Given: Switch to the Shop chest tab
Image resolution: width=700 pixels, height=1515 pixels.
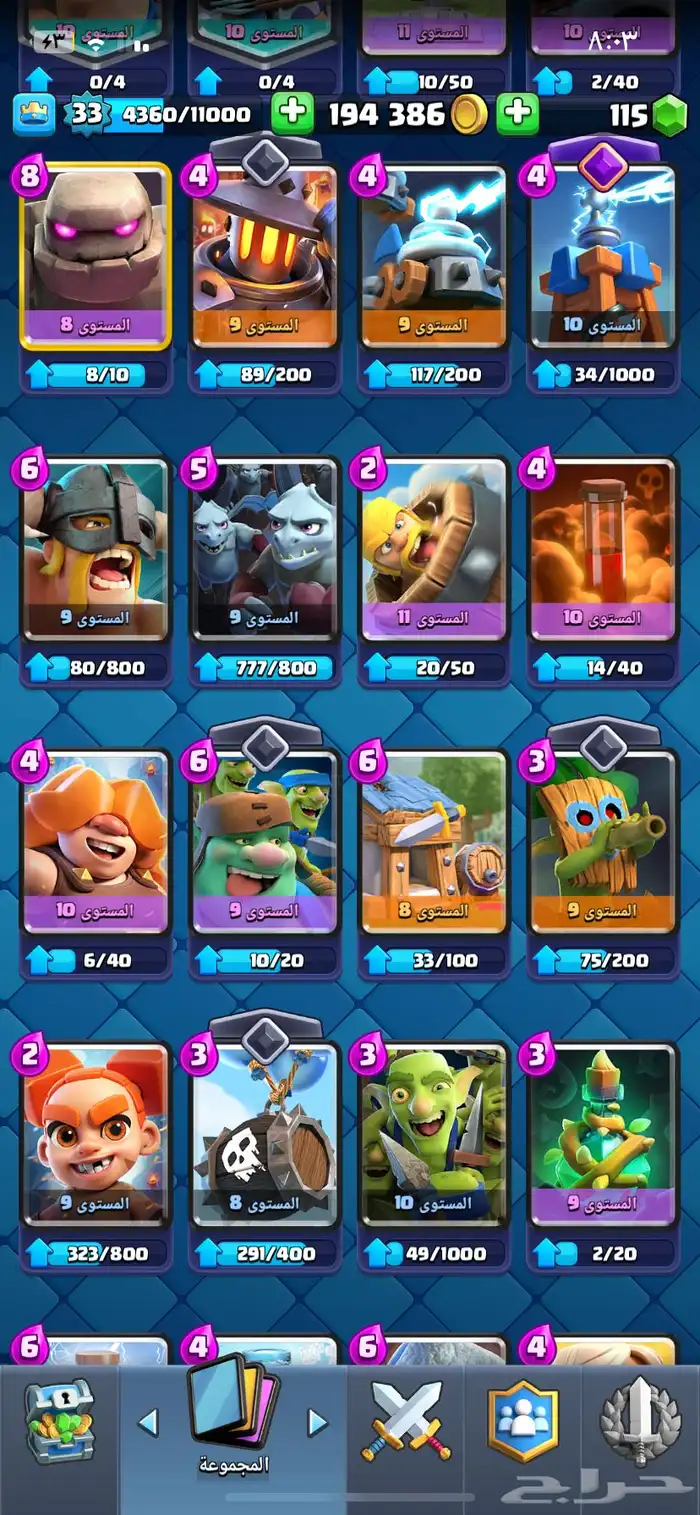Looking at the screenshot, I should point(58,1421).
